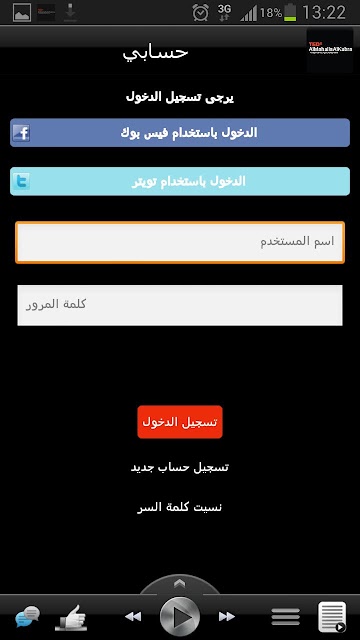Skip forward to the next track
This screenshot has height=640, width=360.
pyautogui.click(x=227, y=616)
